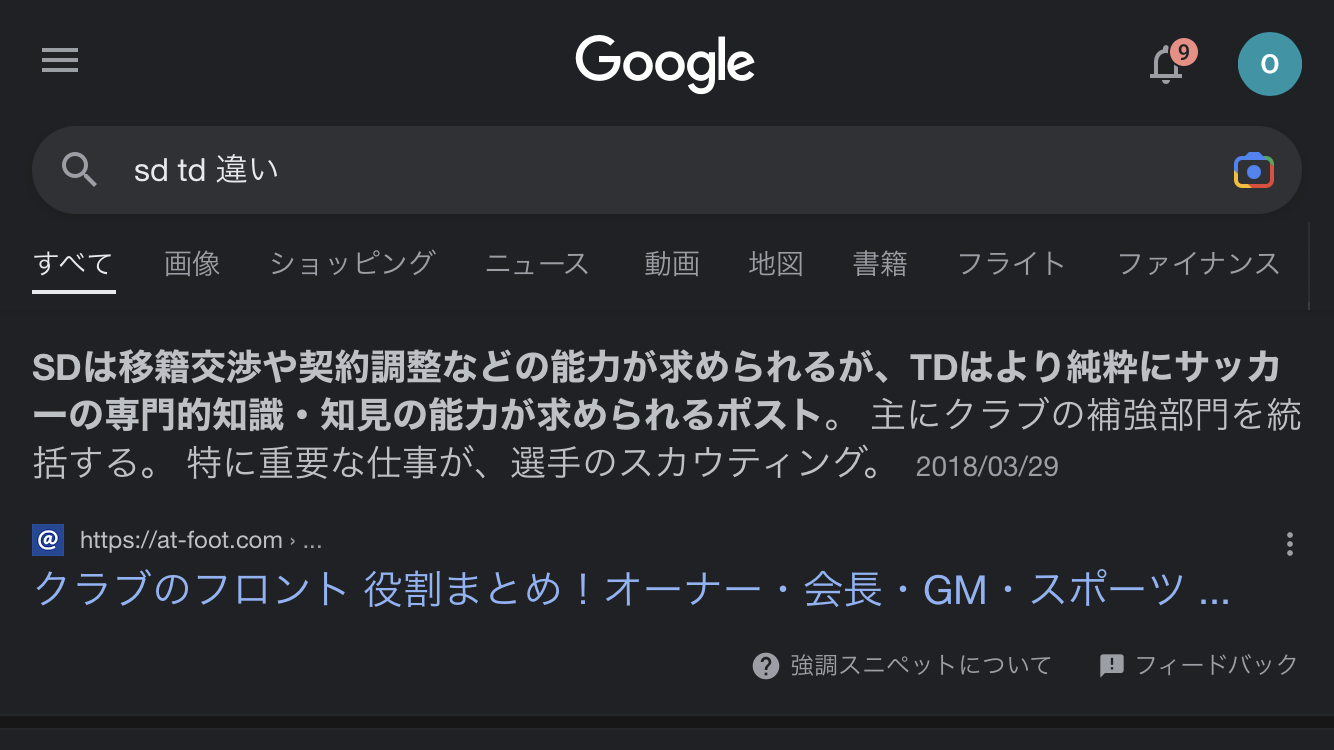The height and width of the screenshot is (750, 1334).
Task: Open Google Lens camera search
Action: pos(1253,171)
